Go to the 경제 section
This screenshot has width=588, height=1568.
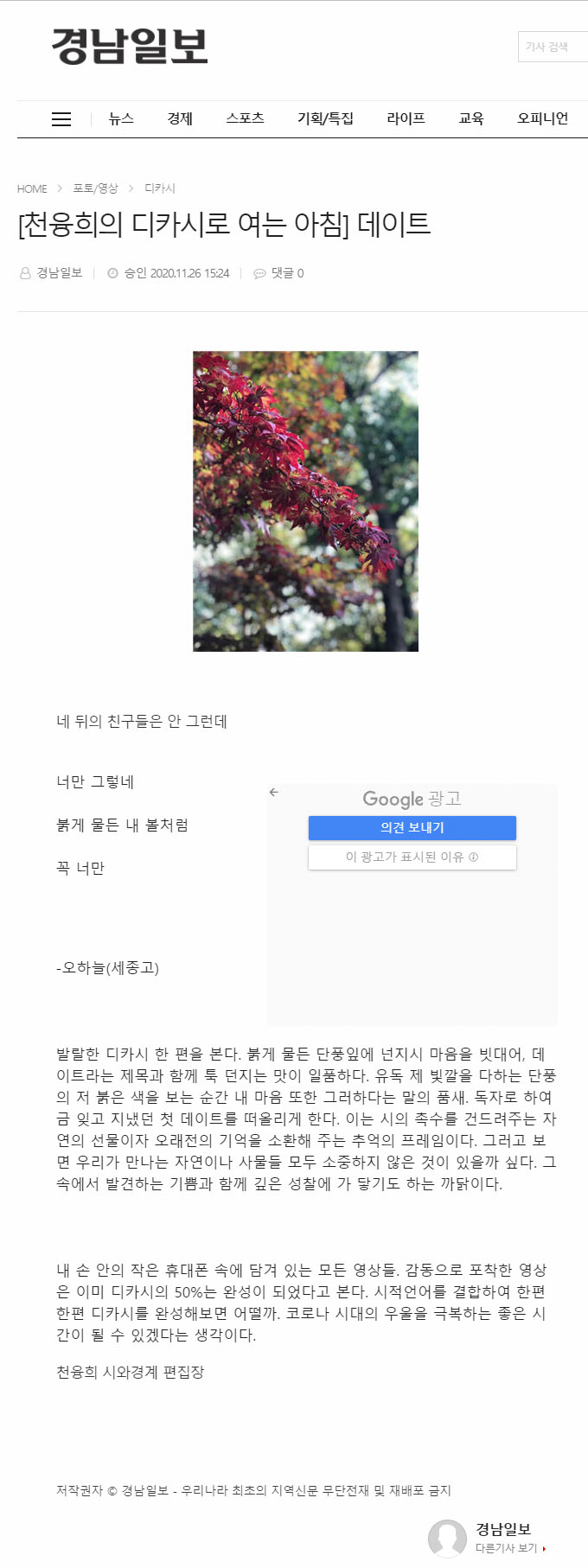pyautogui.click(x=180, y=118)
